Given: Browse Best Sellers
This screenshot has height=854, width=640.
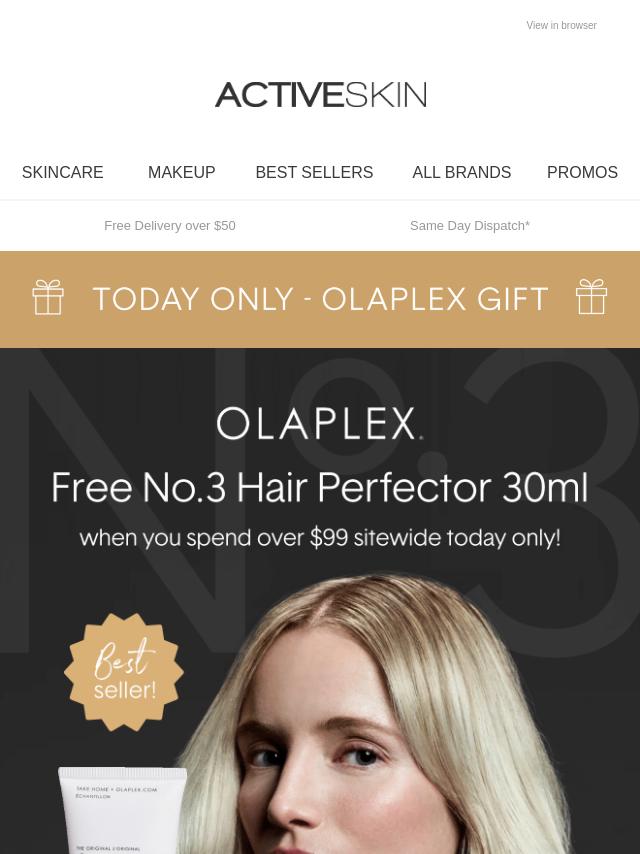Looking at the screenshot, I should click(x=314, y=173).
